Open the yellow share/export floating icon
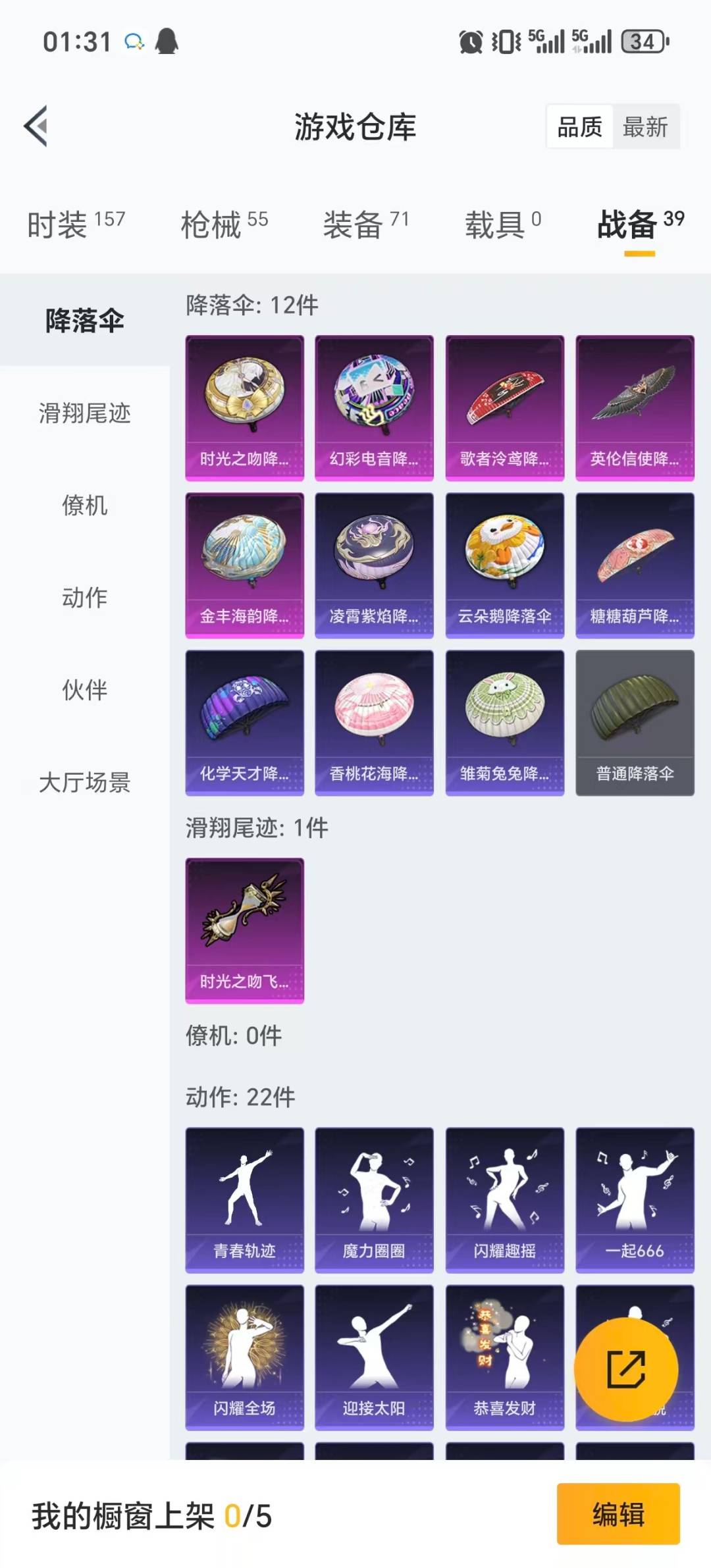711x1568 pixels. pyautogui.click(x=625, y=1370)
